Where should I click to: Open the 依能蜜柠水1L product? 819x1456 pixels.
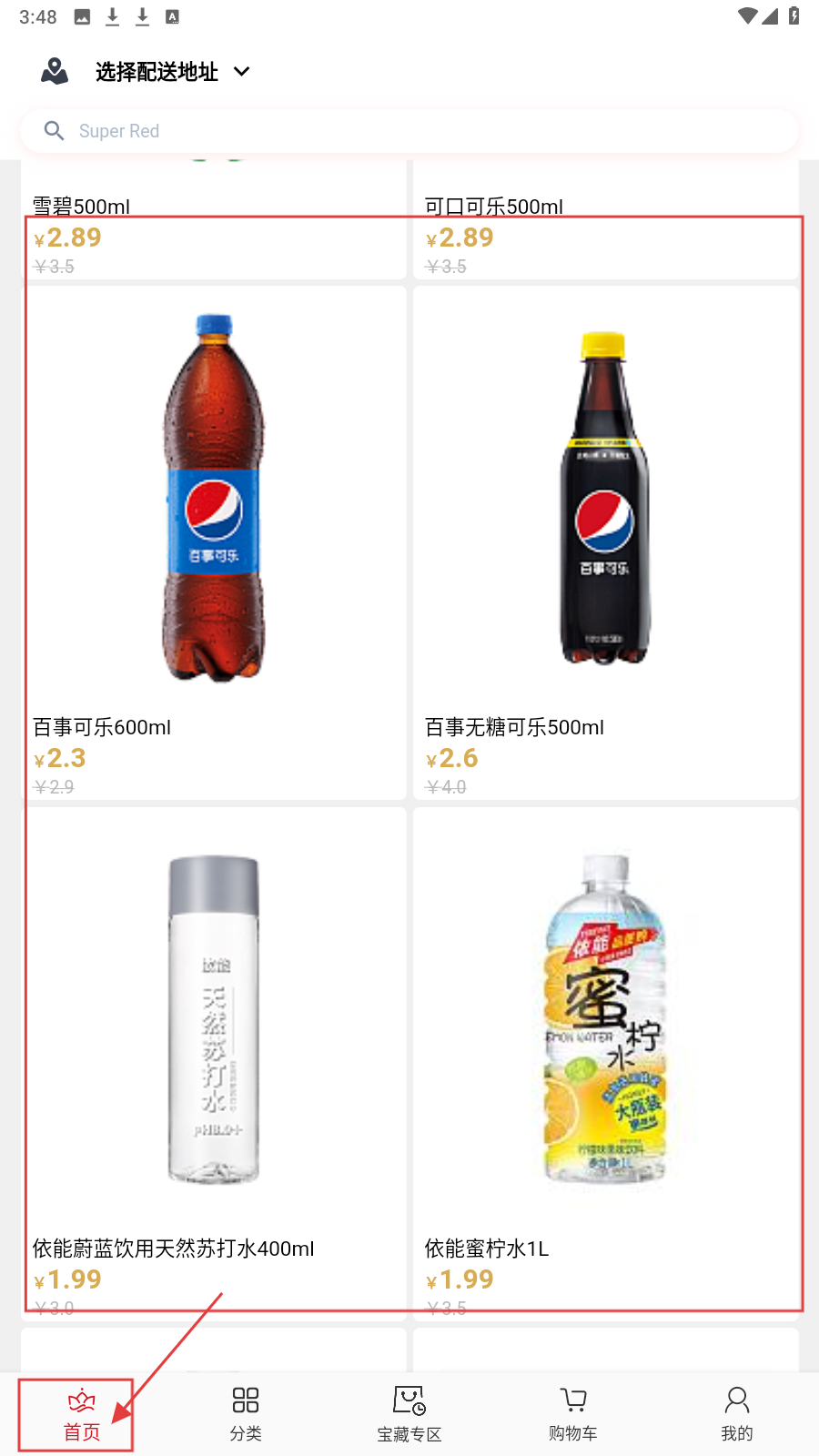point(605,1063)
